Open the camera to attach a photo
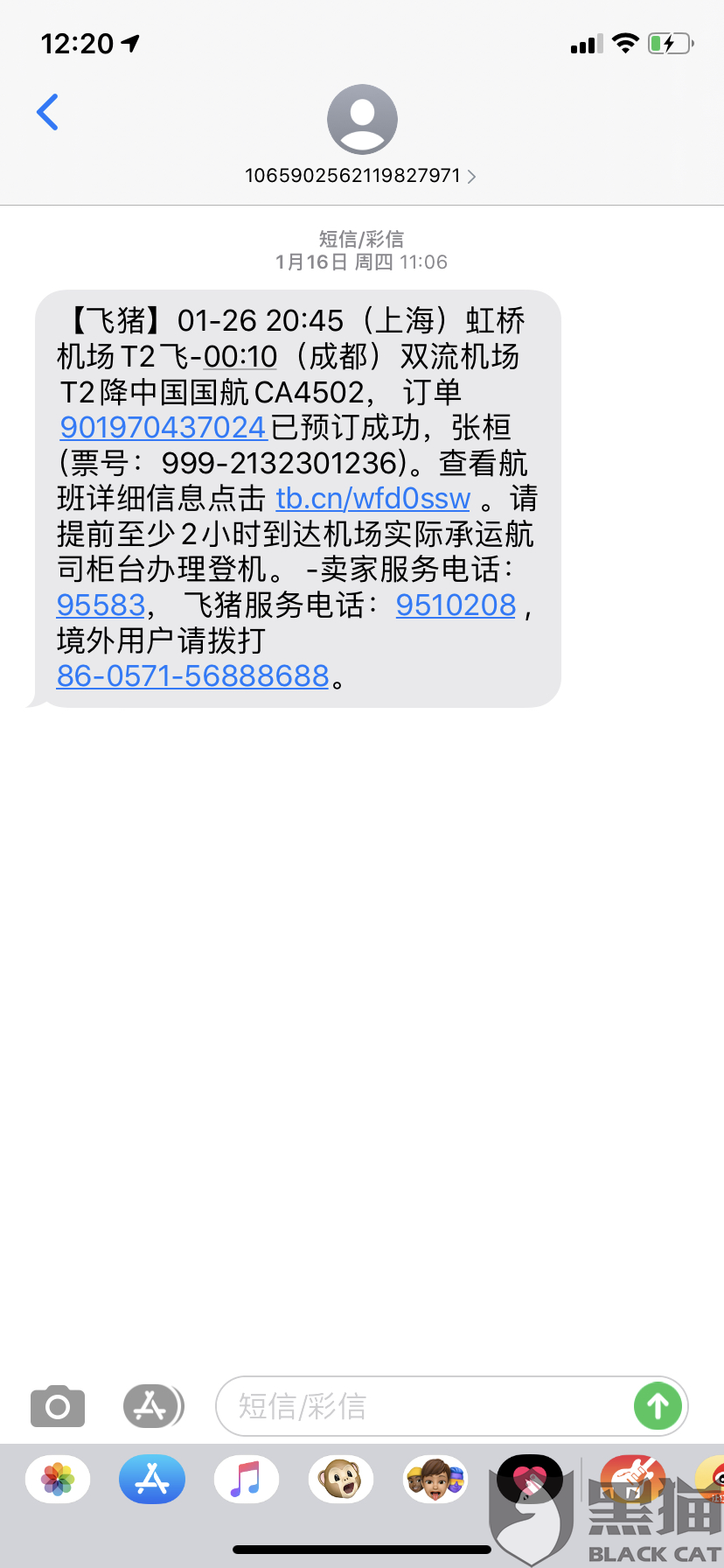724x1568 pixels. [58, 1406]
